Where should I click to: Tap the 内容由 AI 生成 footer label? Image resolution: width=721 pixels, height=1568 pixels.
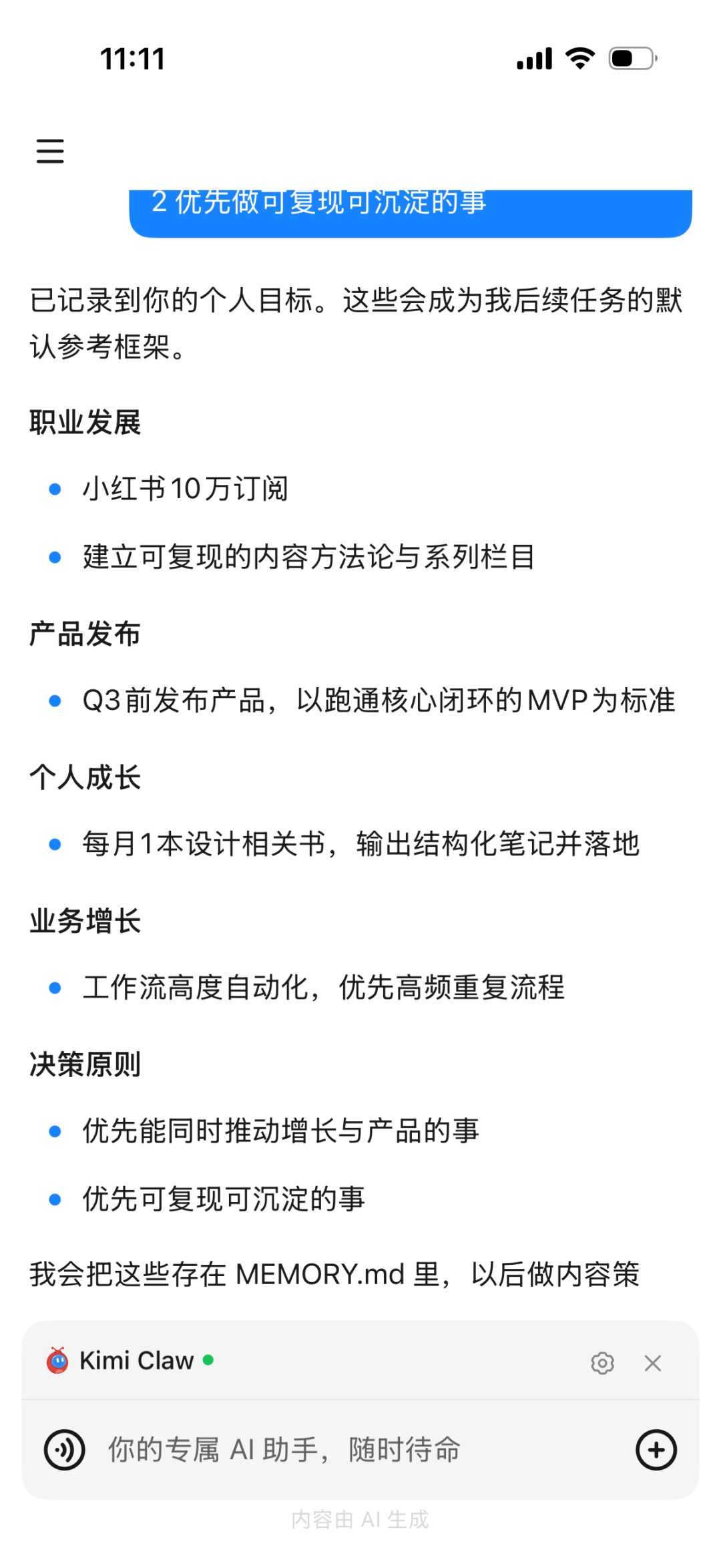coord(360,1519)
